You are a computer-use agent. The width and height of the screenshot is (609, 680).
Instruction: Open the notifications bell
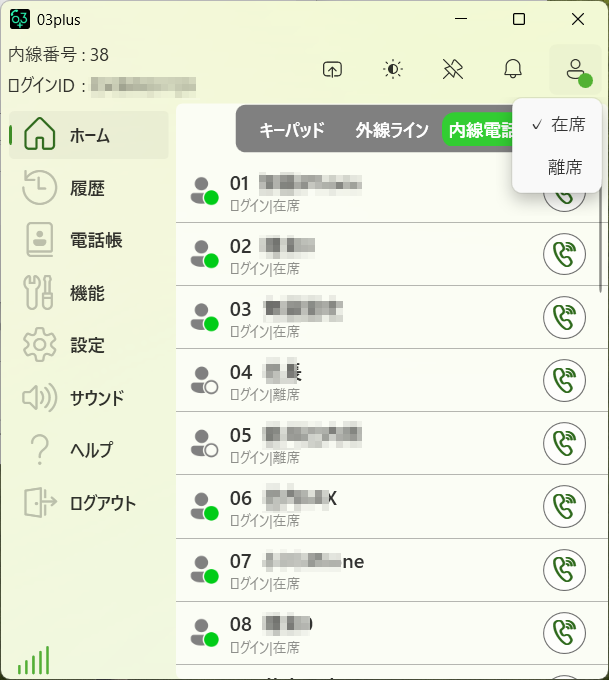513,69
